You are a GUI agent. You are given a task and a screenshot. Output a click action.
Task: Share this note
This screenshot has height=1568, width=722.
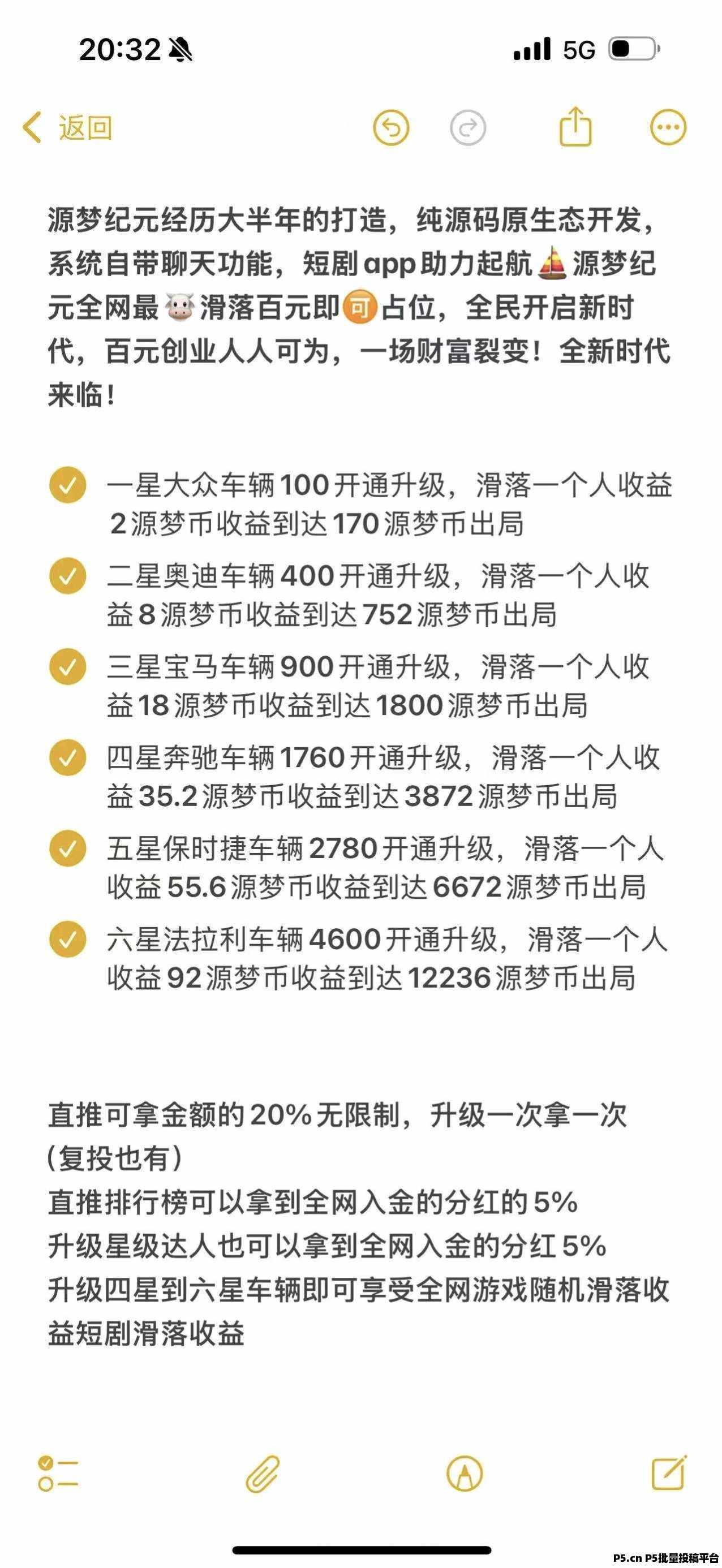[575, 126]
